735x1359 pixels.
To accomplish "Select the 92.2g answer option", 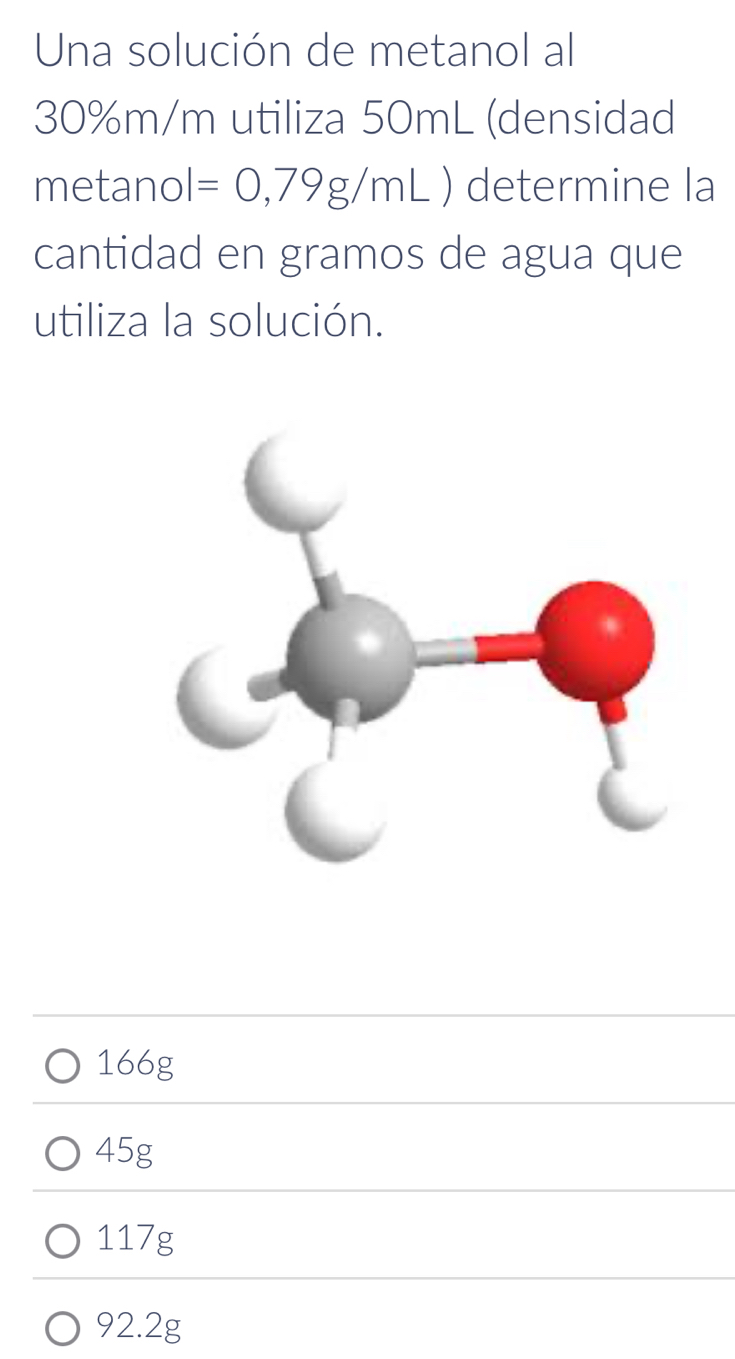I will [x=62, y=1328].
